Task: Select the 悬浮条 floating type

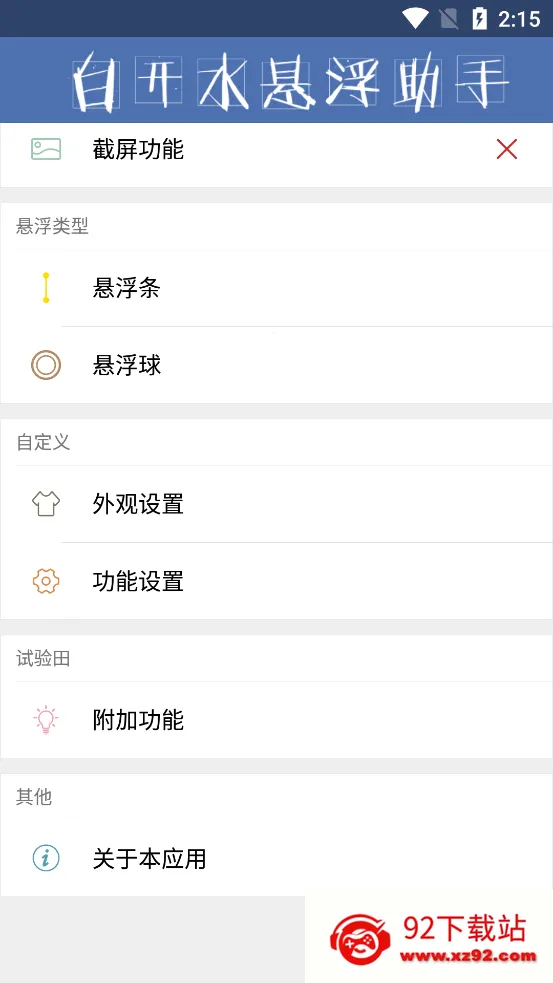Action: (x=276, y=288)
